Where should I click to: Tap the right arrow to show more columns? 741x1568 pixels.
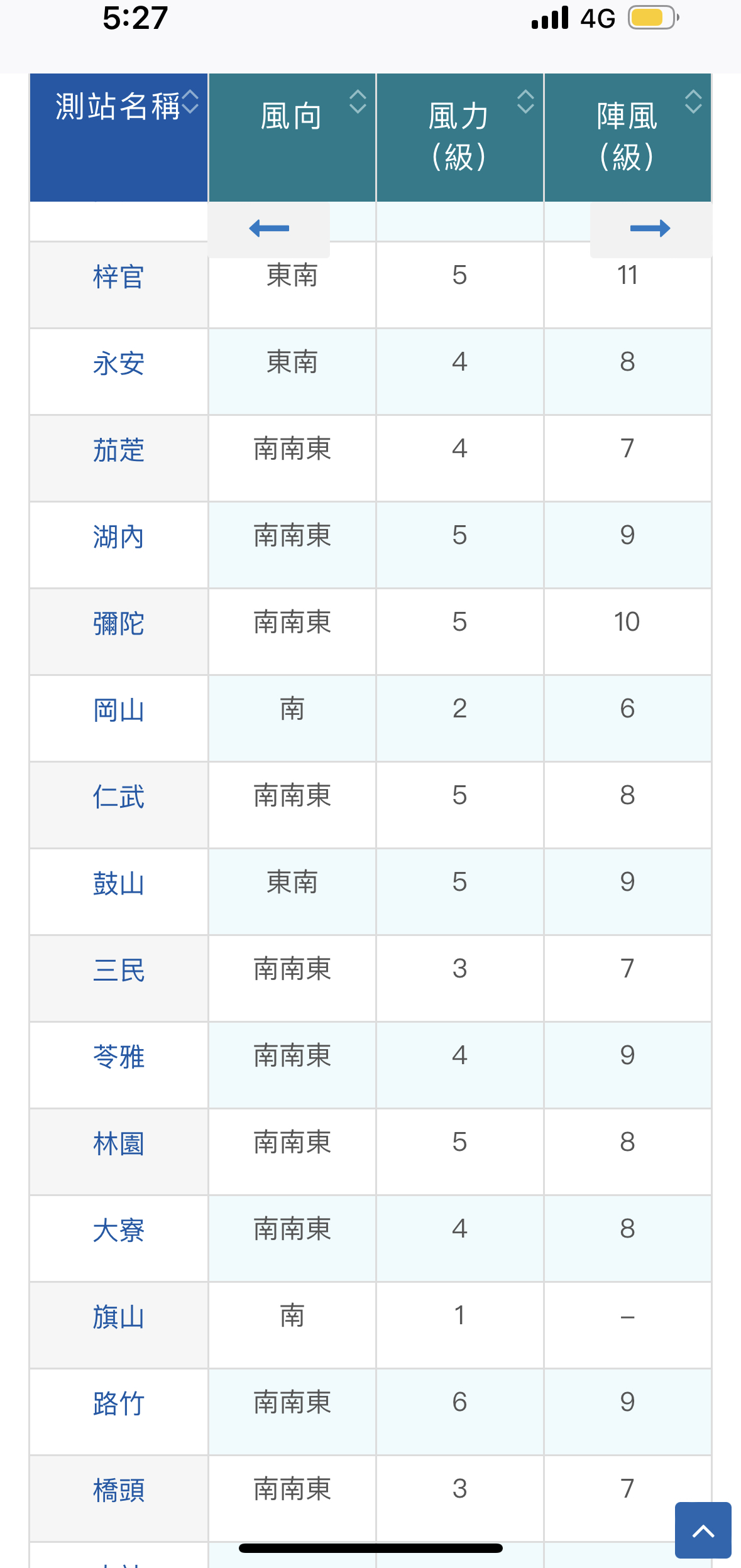pyautogui.click(x=650, y=229)
